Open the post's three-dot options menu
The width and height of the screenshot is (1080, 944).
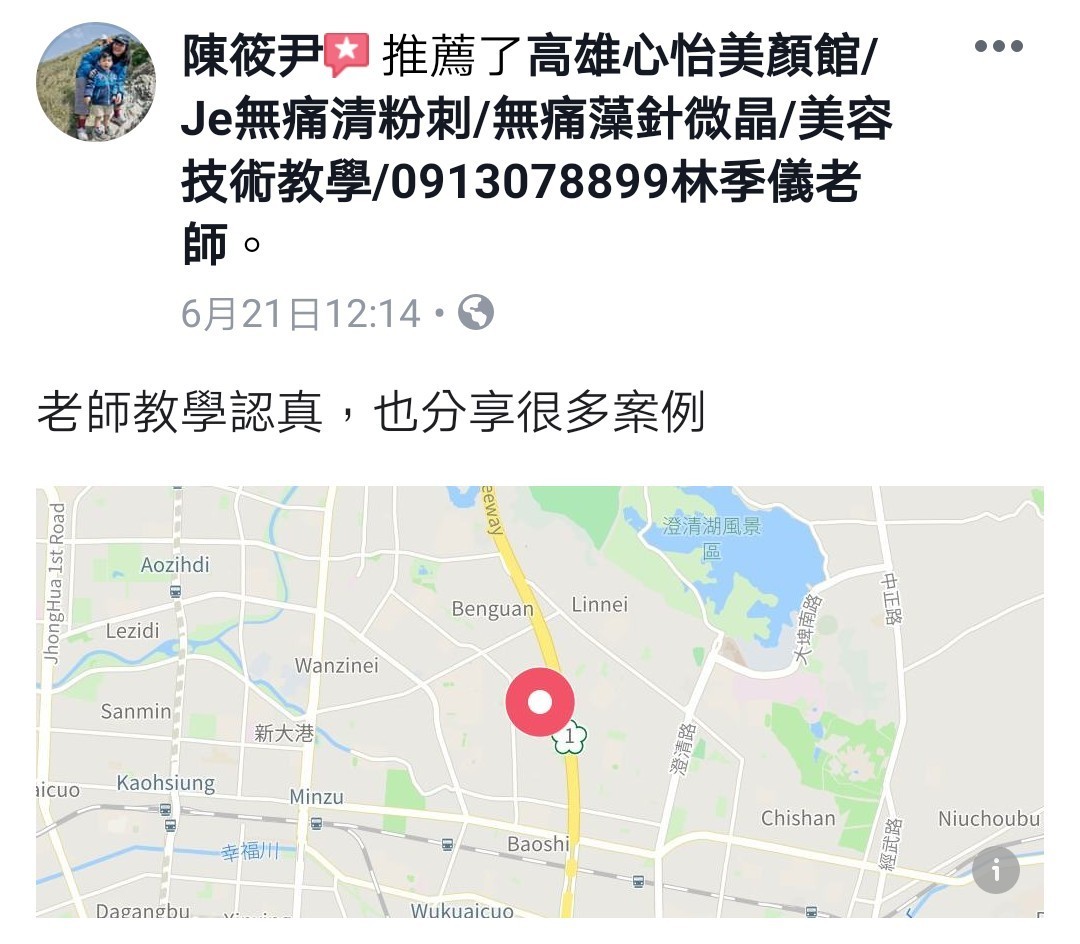[998, 46]
